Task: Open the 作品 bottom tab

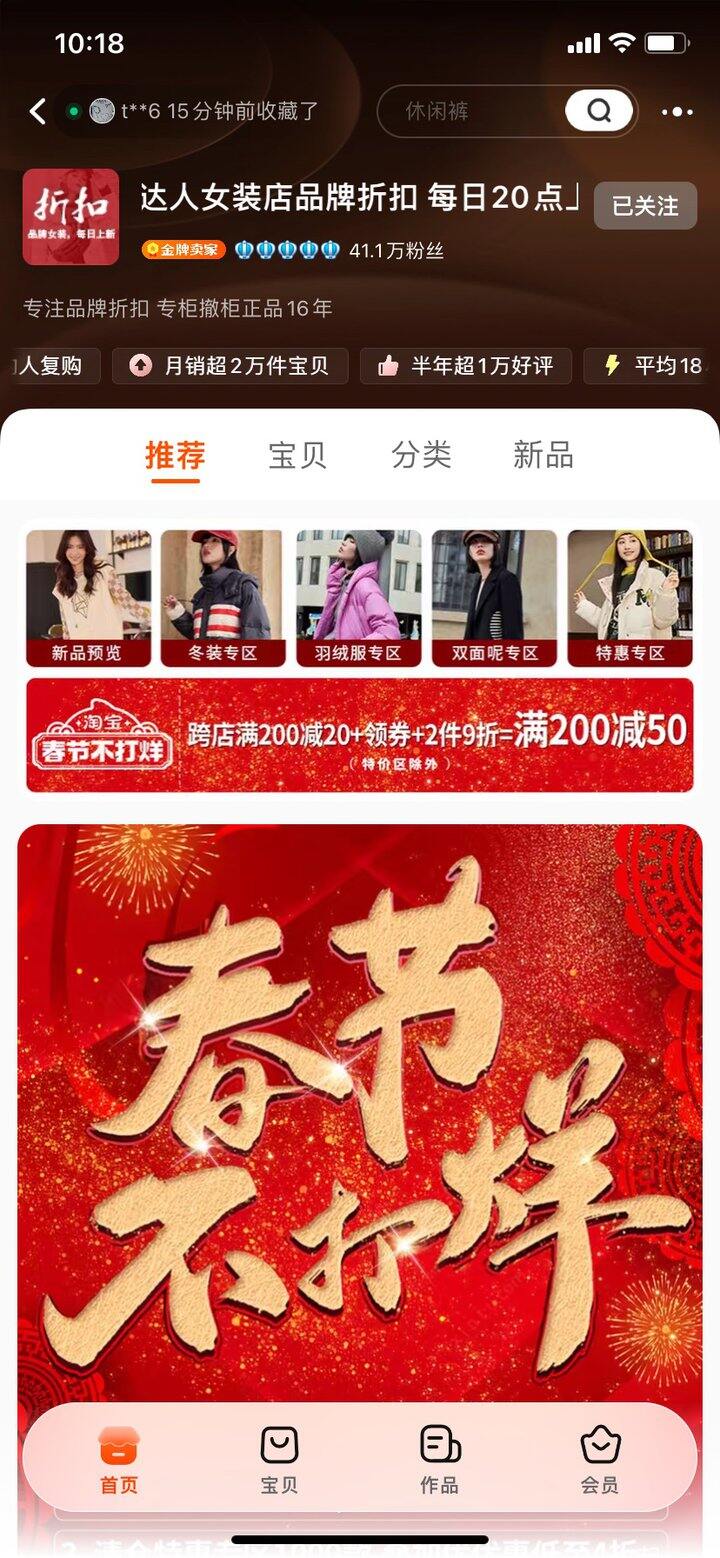Action: click(439, 1460)
